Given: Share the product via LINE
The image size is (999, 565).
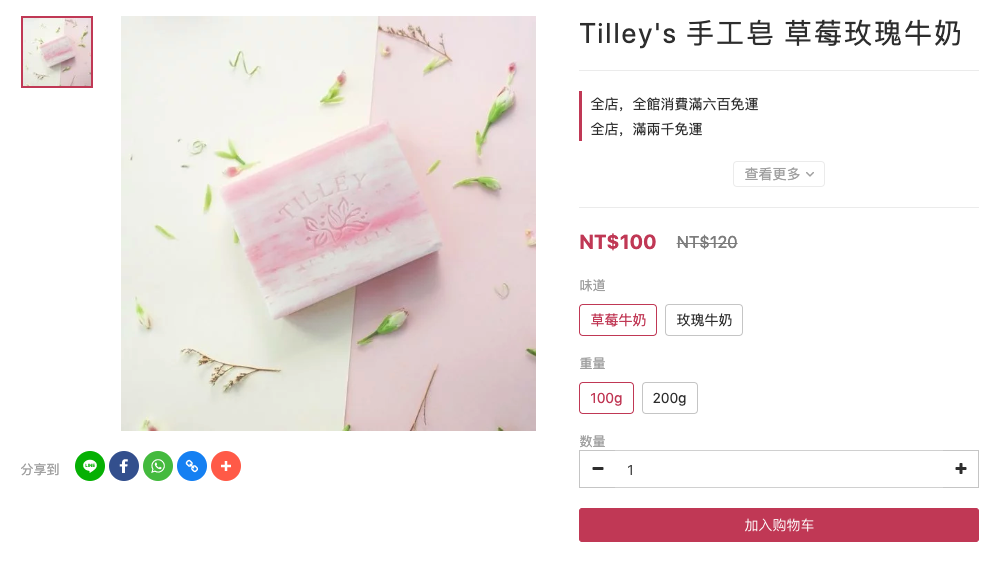Looking at the screenshot, I should click(x=90, y=466).
